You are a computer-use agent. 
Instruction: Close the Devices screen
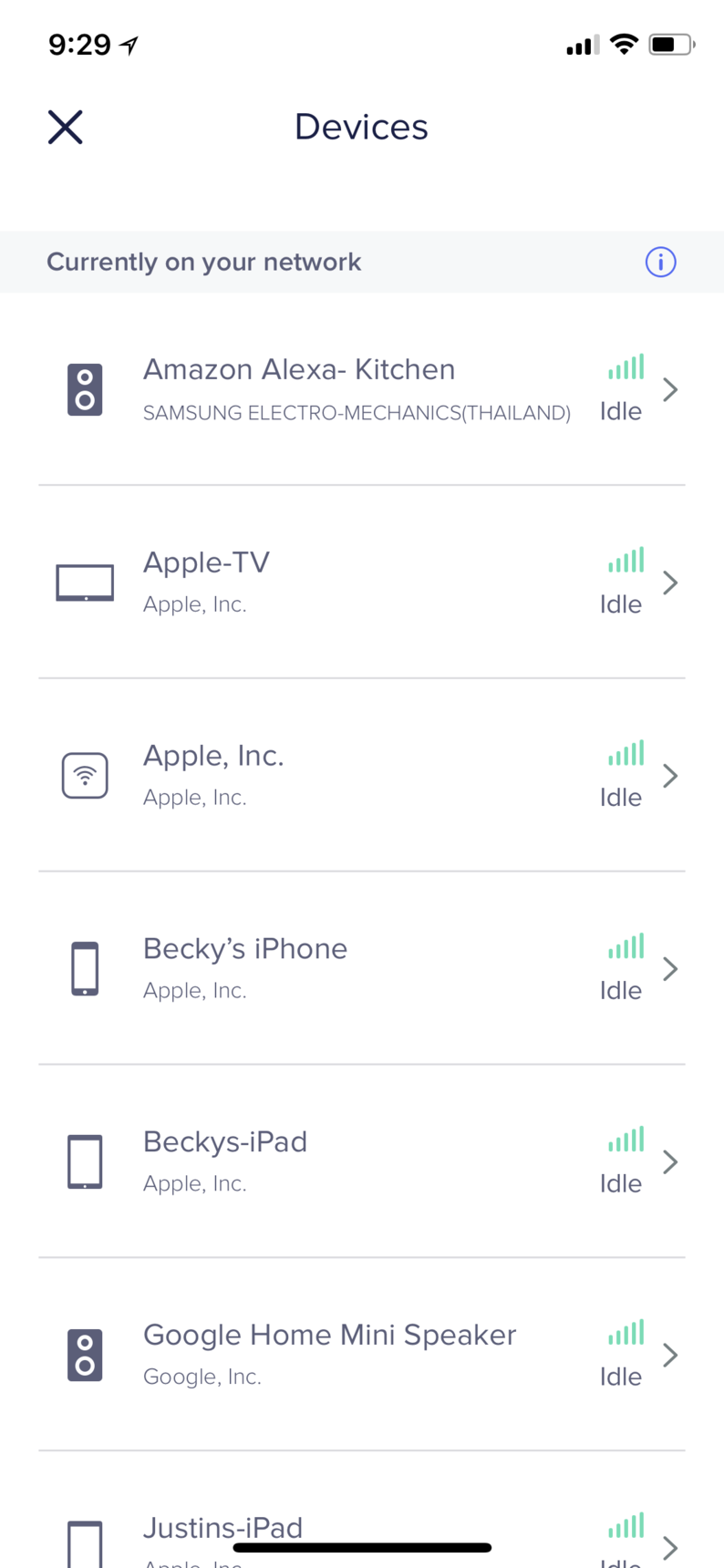(65, 128)
